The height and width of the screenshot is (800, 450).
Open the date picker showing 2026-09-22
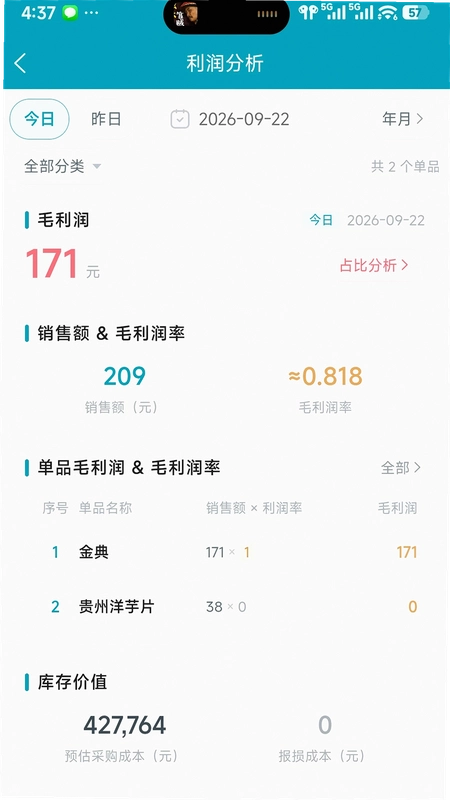tap(230, 119)
